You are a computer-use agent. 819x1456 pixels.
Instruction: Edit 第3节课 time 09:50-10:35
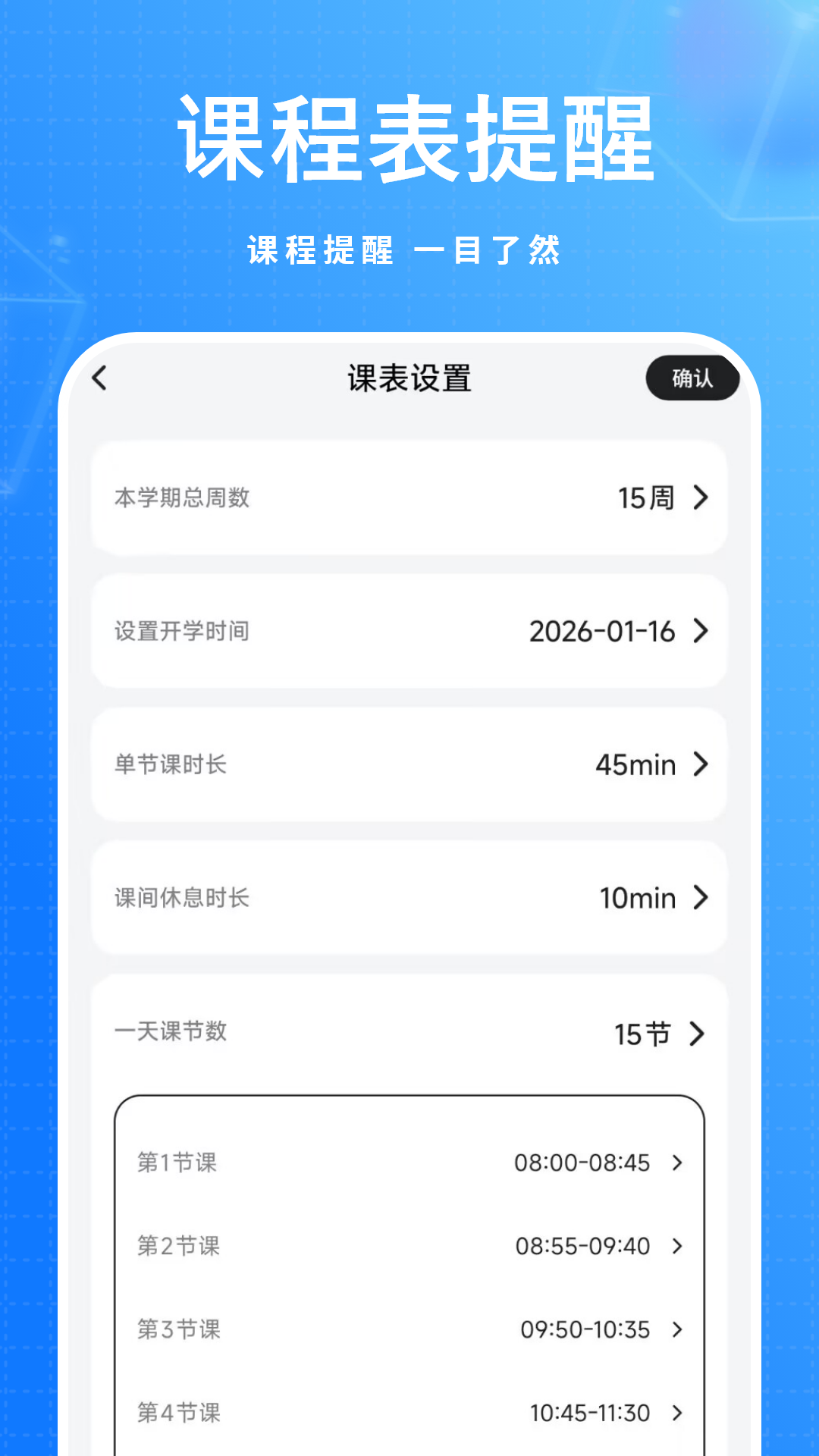(408, 1329)
